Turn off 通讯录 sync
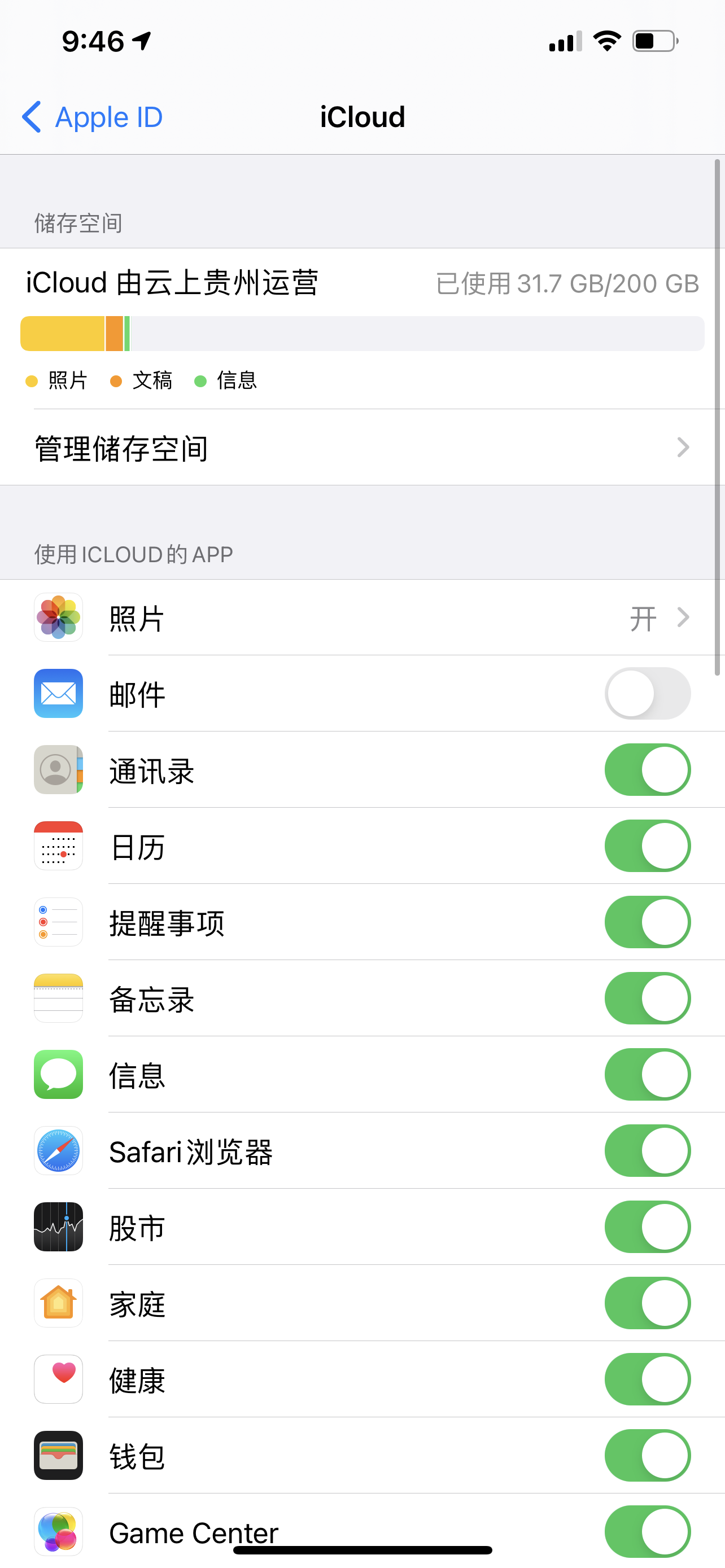 (x=647, y=770)
